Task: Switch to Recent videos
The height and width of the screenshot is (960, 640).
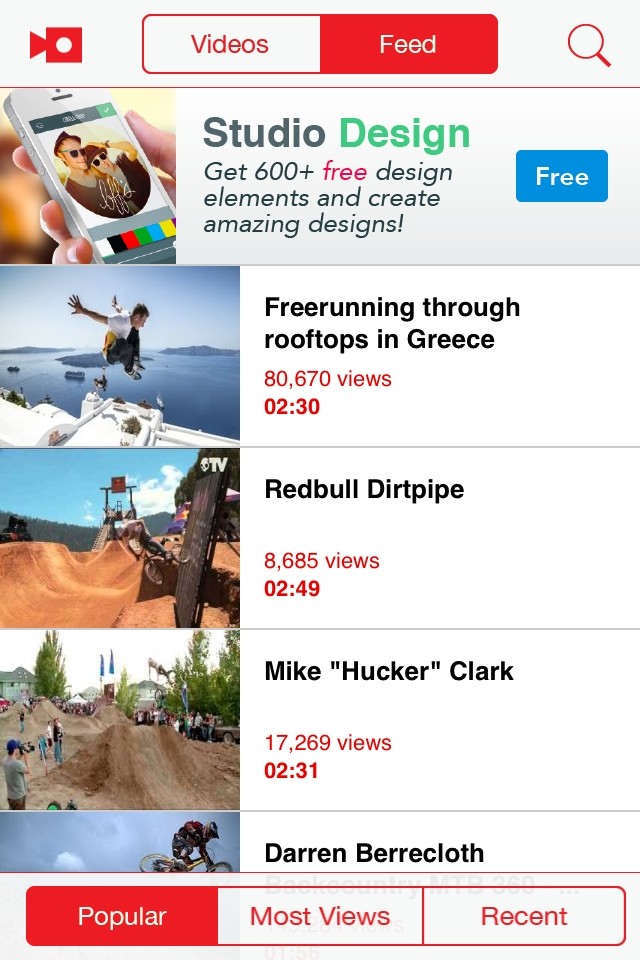Action: [524, 916]
